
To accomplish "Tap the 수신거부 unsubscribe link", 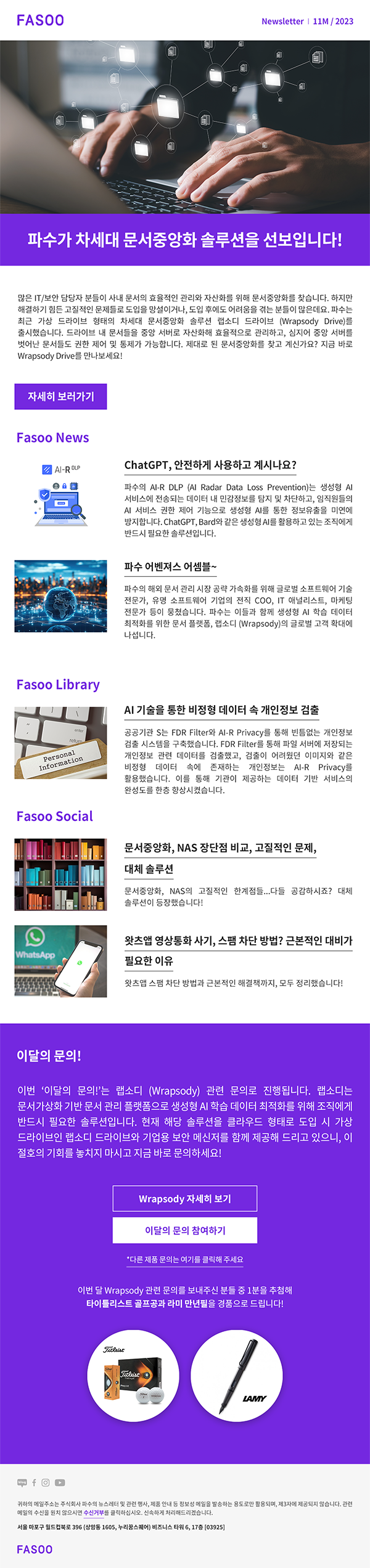I will (94, 1512).
